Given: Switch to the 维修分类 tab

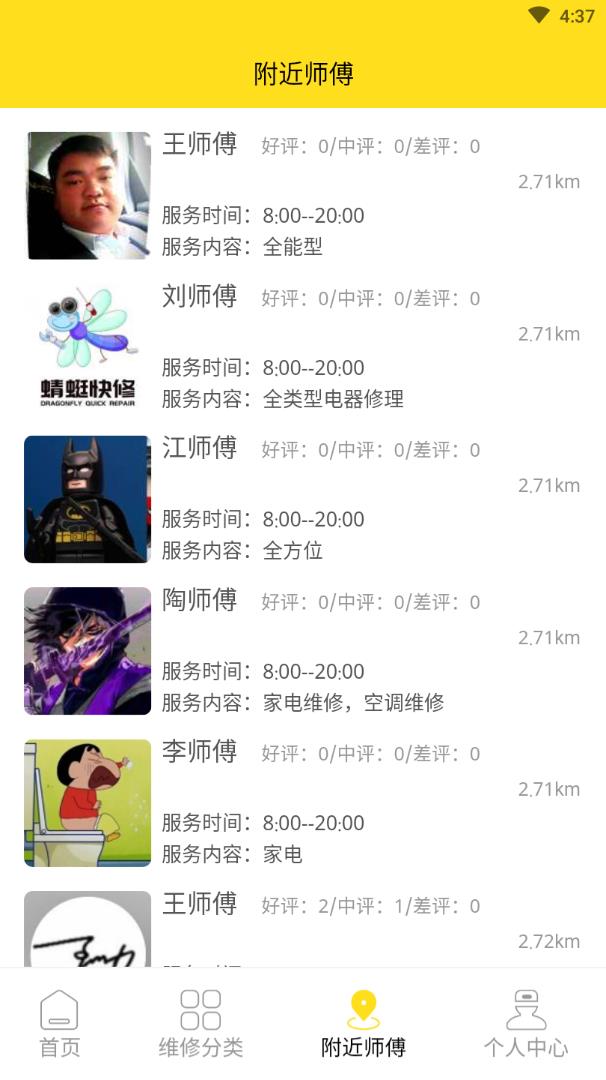Looking at the screenshot, I should [201, 1024].
